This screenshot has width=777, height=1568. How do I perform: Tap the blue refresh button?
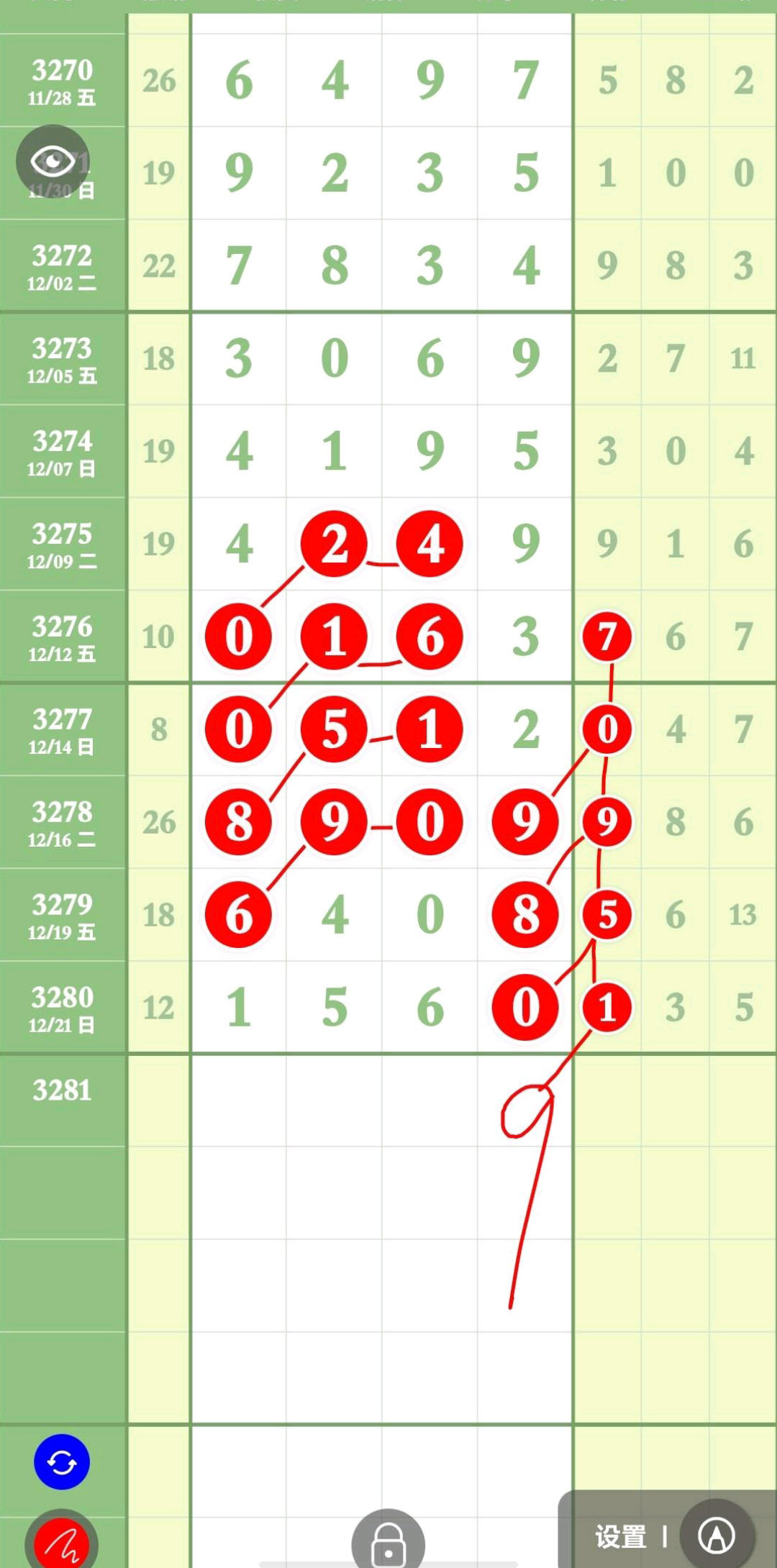pyautogui.click(x=62, y=1462)
